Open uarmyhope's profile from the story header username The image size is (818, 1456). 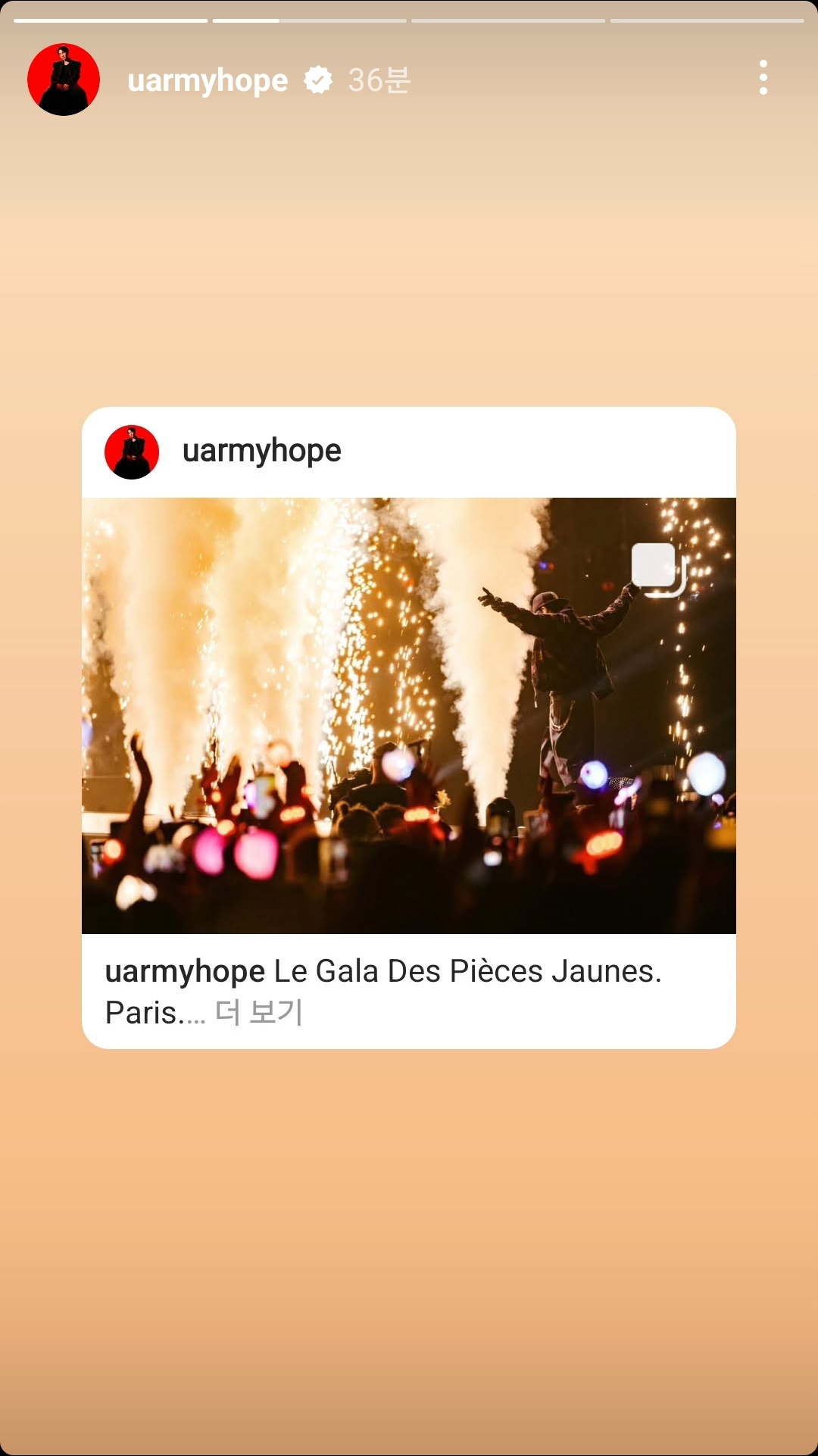coord(208,80)
